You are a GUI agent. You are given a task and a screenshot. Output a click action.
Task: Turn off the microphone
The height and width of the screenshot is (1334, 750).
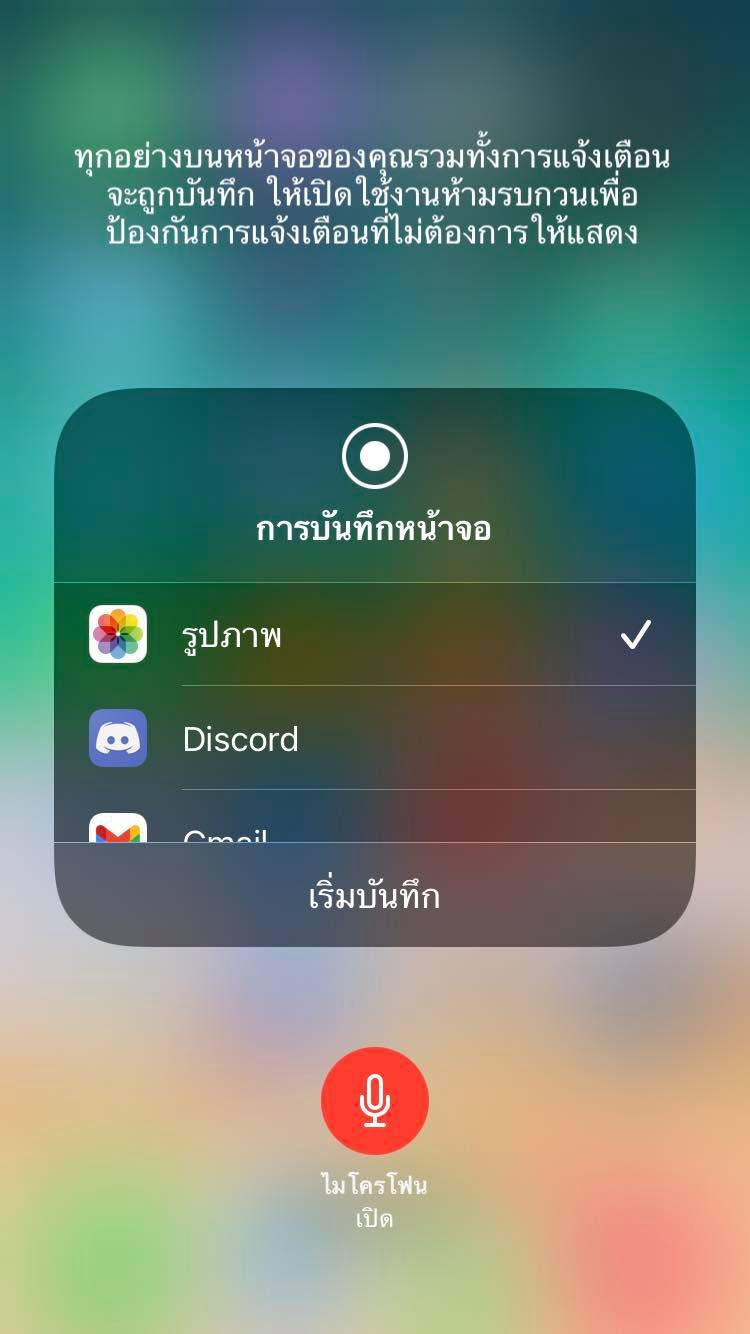pos(374,1101)
